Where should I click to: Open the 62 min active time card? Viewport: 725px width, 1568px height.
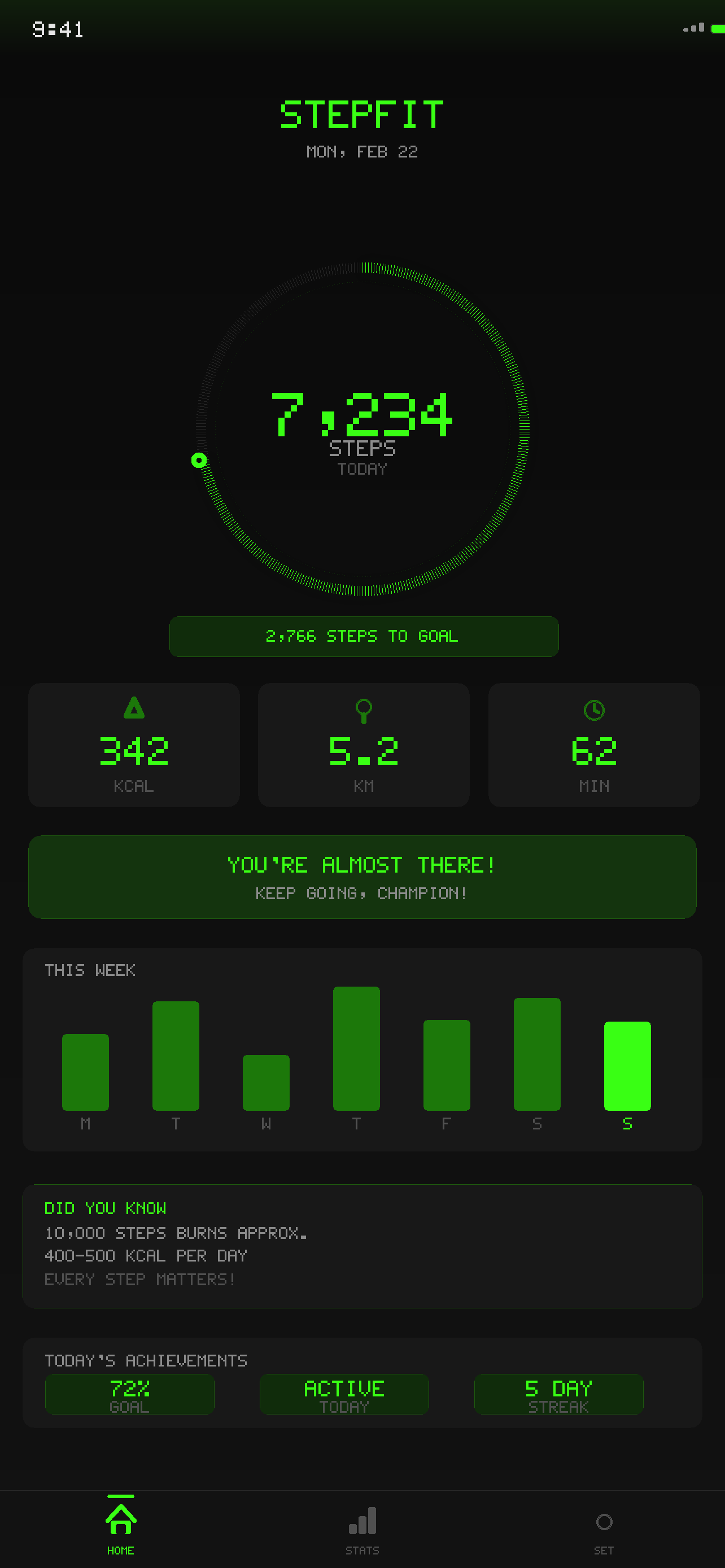(x=593, y=744)
